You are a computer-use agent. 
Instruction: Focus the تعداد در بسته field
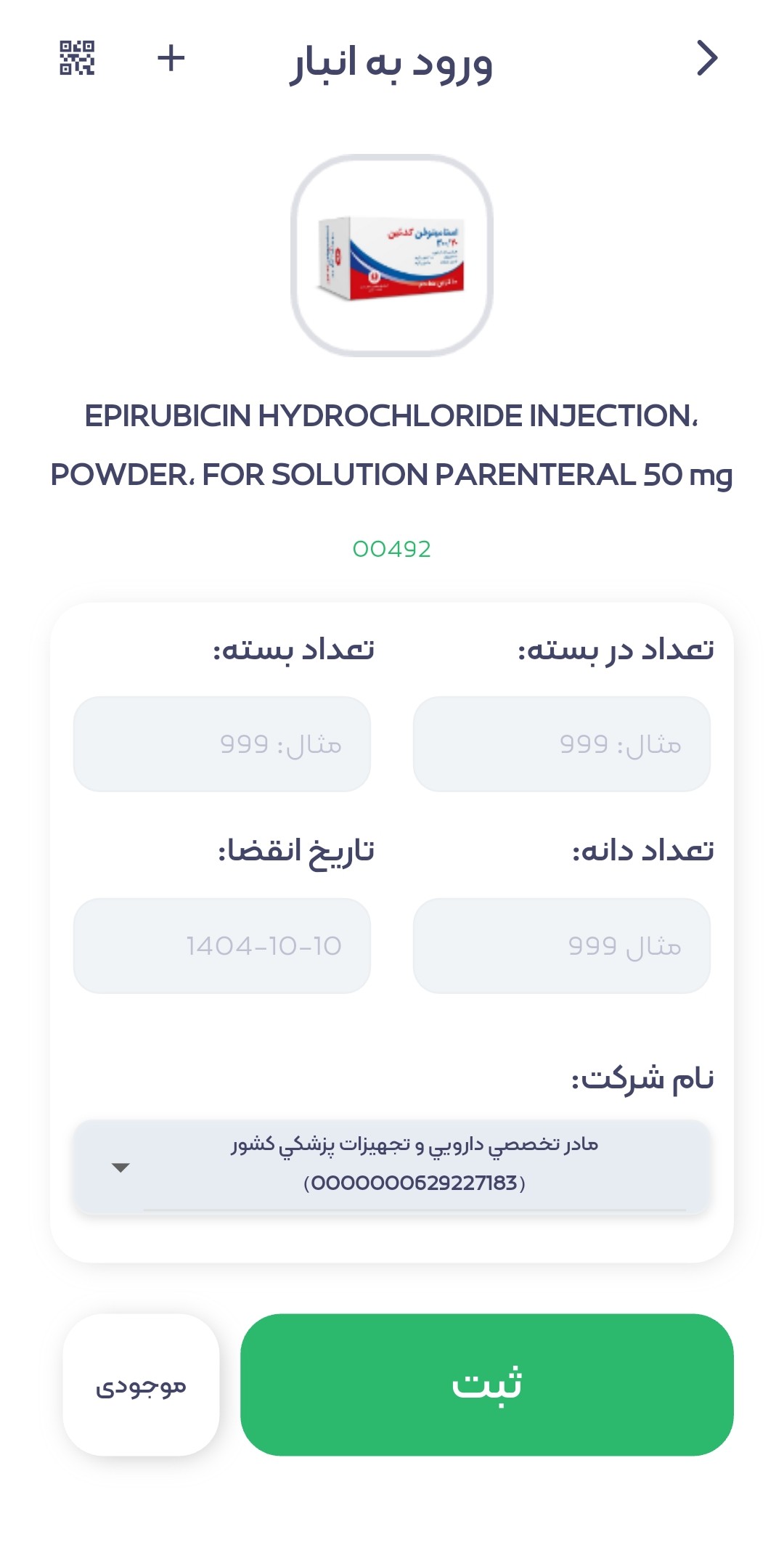(x=561, y=744)
